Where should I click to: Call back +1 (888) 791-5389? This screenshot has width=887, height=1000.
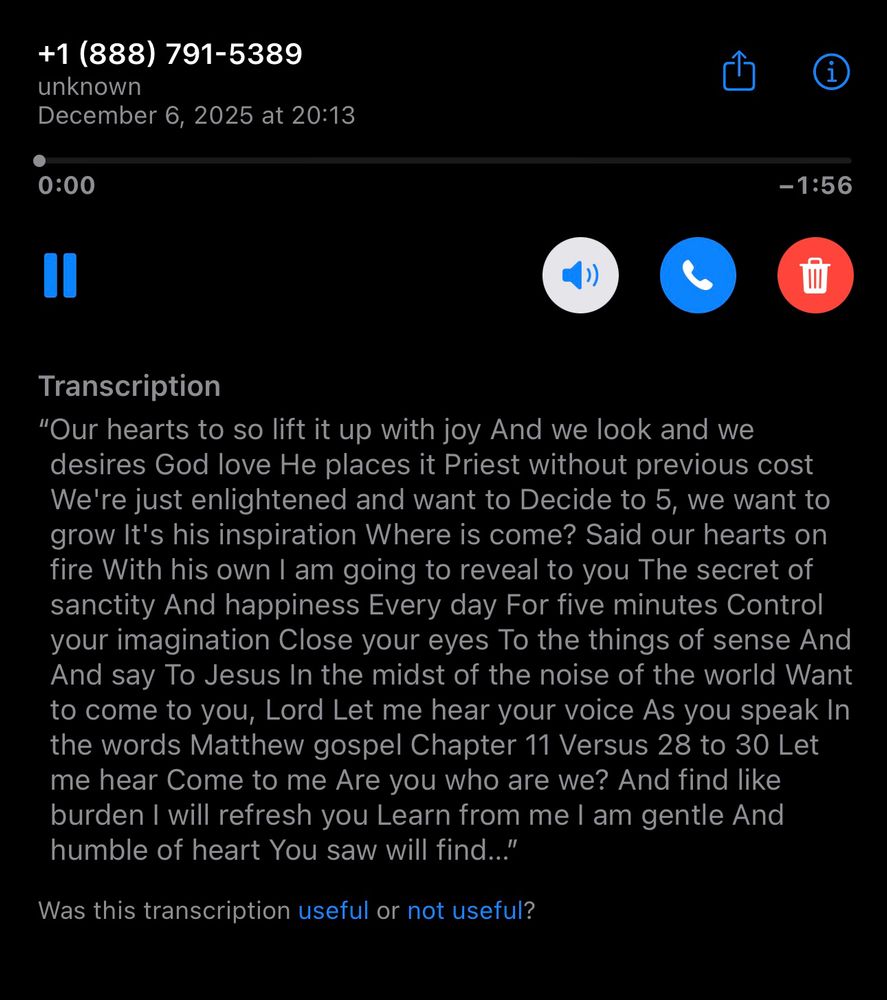coord(698,275)
